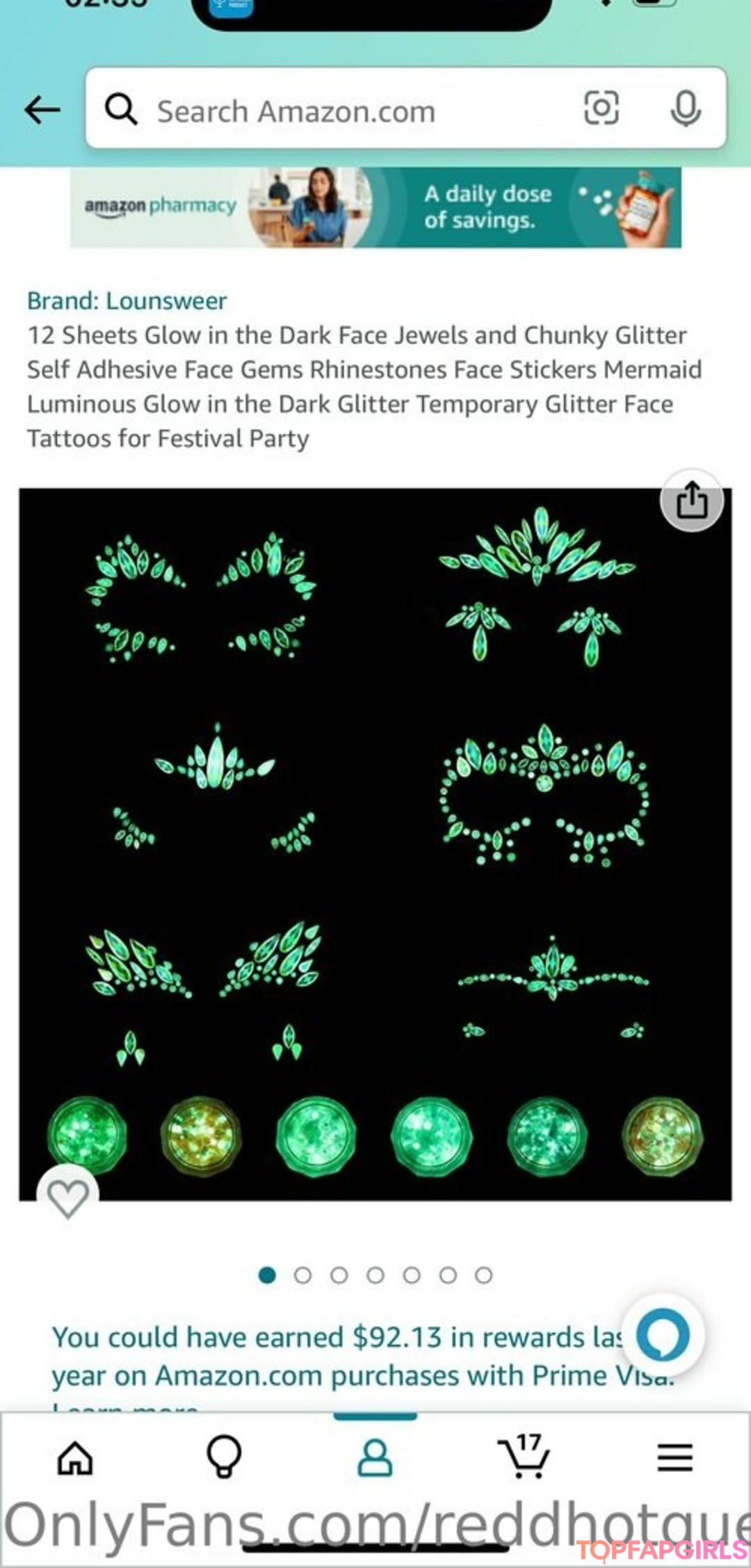Go back using the arrow icon

42,110
